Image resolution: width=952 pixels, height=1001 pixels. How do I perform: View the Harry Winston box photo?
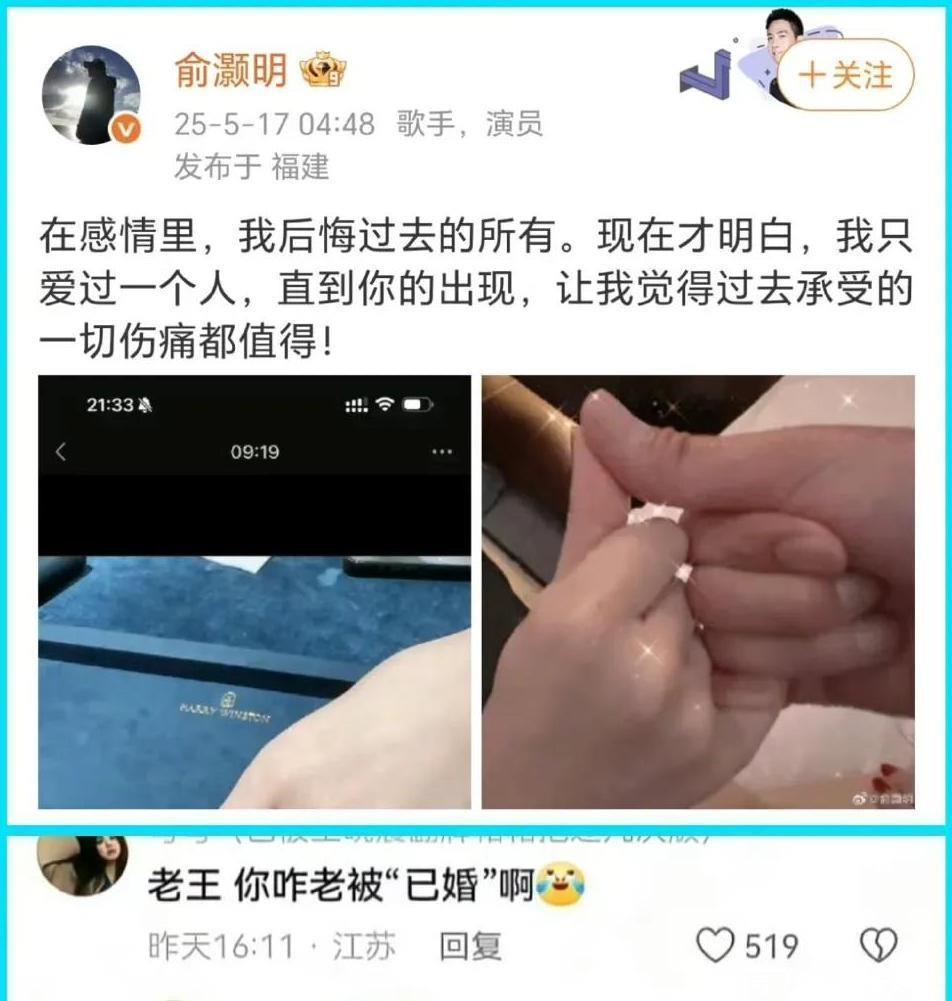pyautogui.click(x=255, y=592)
